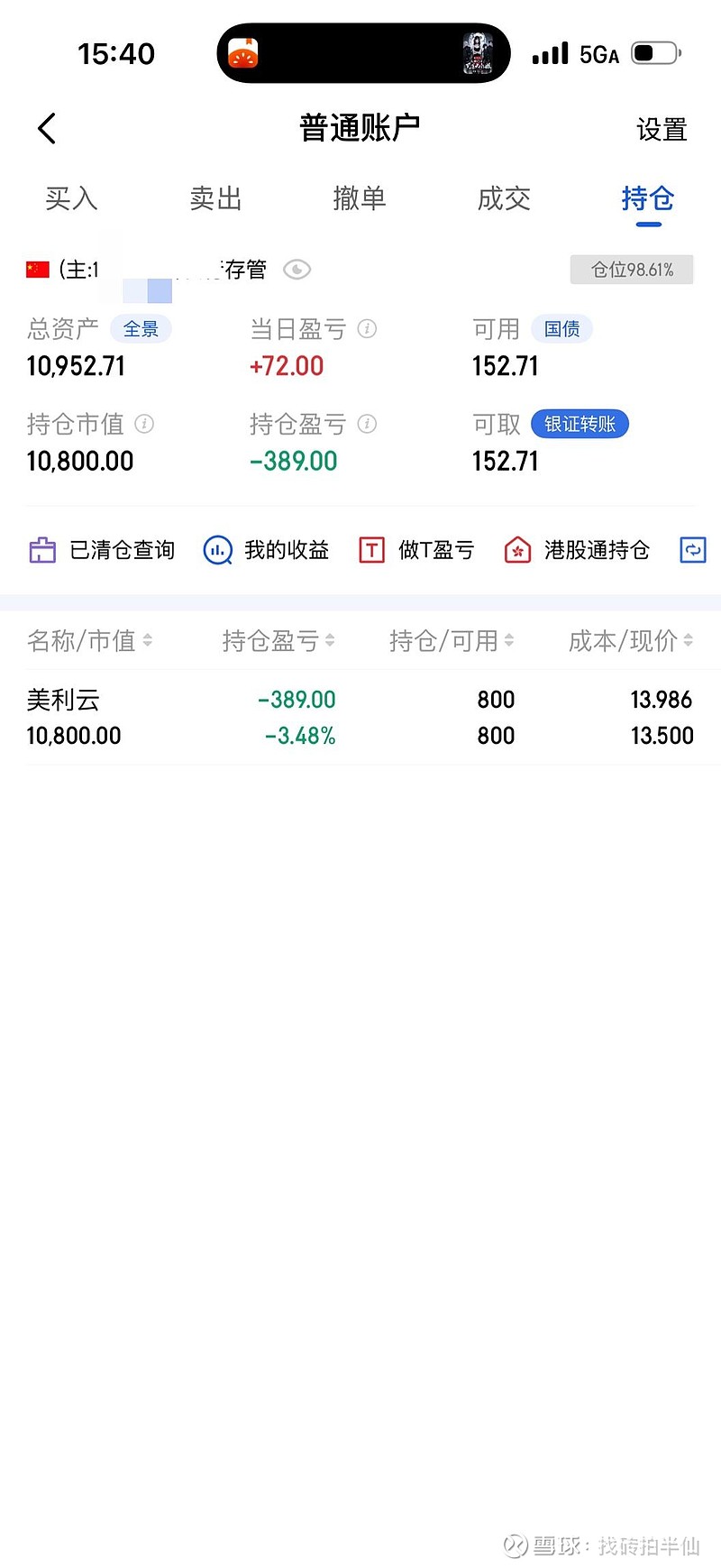Sort by 成本/现价 column
Viewport: 721px width, 1568px height.
coord(631,641)
